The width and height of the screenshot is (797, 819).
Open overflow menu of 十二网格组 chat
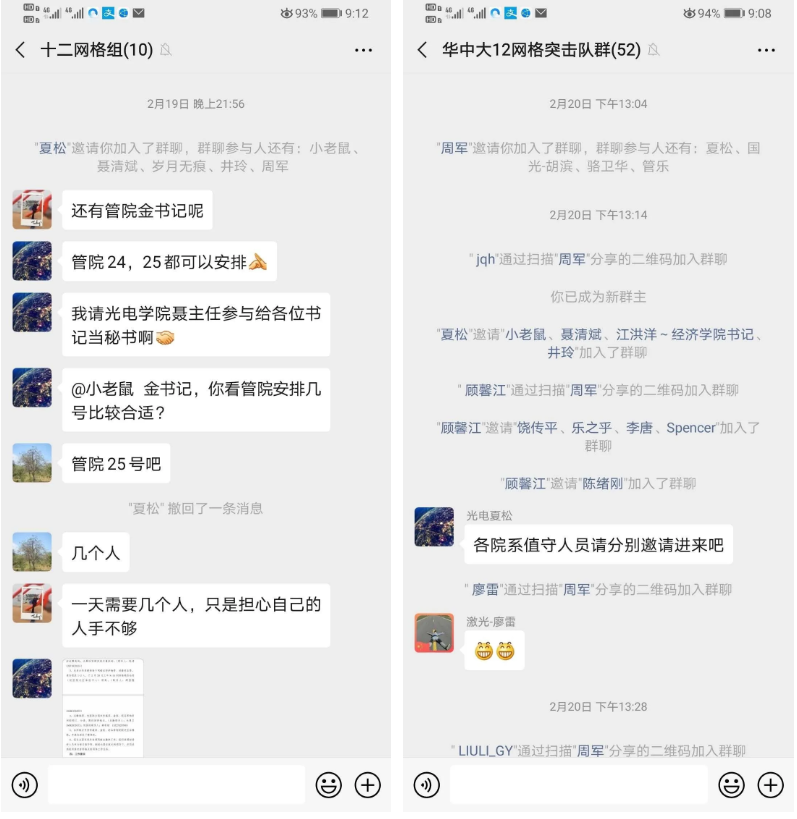(x=363, y=50)
